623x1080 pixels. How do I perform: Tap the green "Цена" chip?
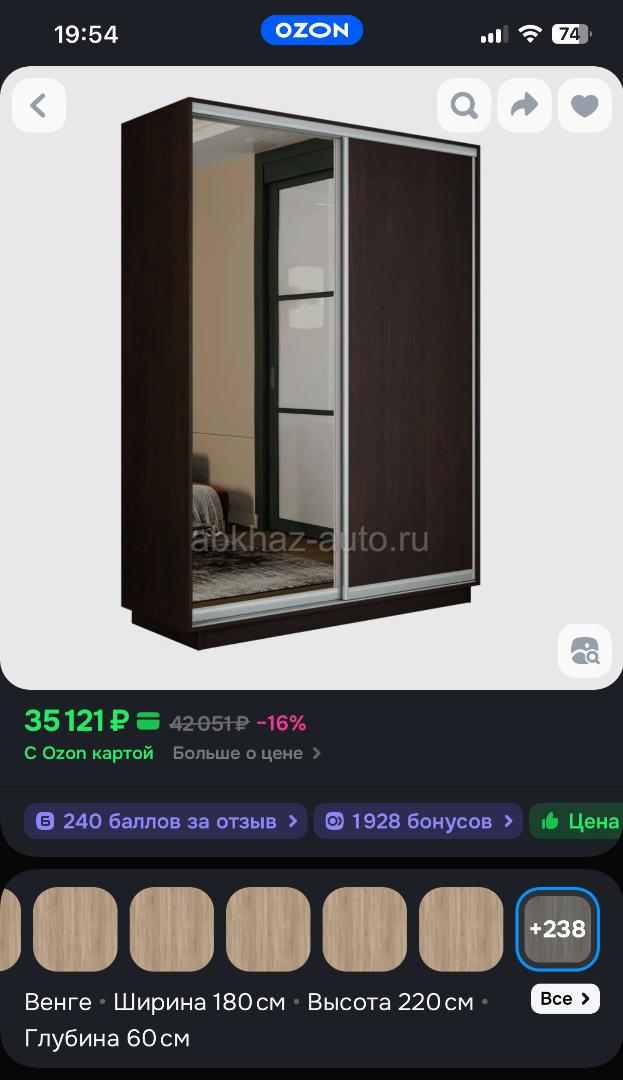click(577, 821)
